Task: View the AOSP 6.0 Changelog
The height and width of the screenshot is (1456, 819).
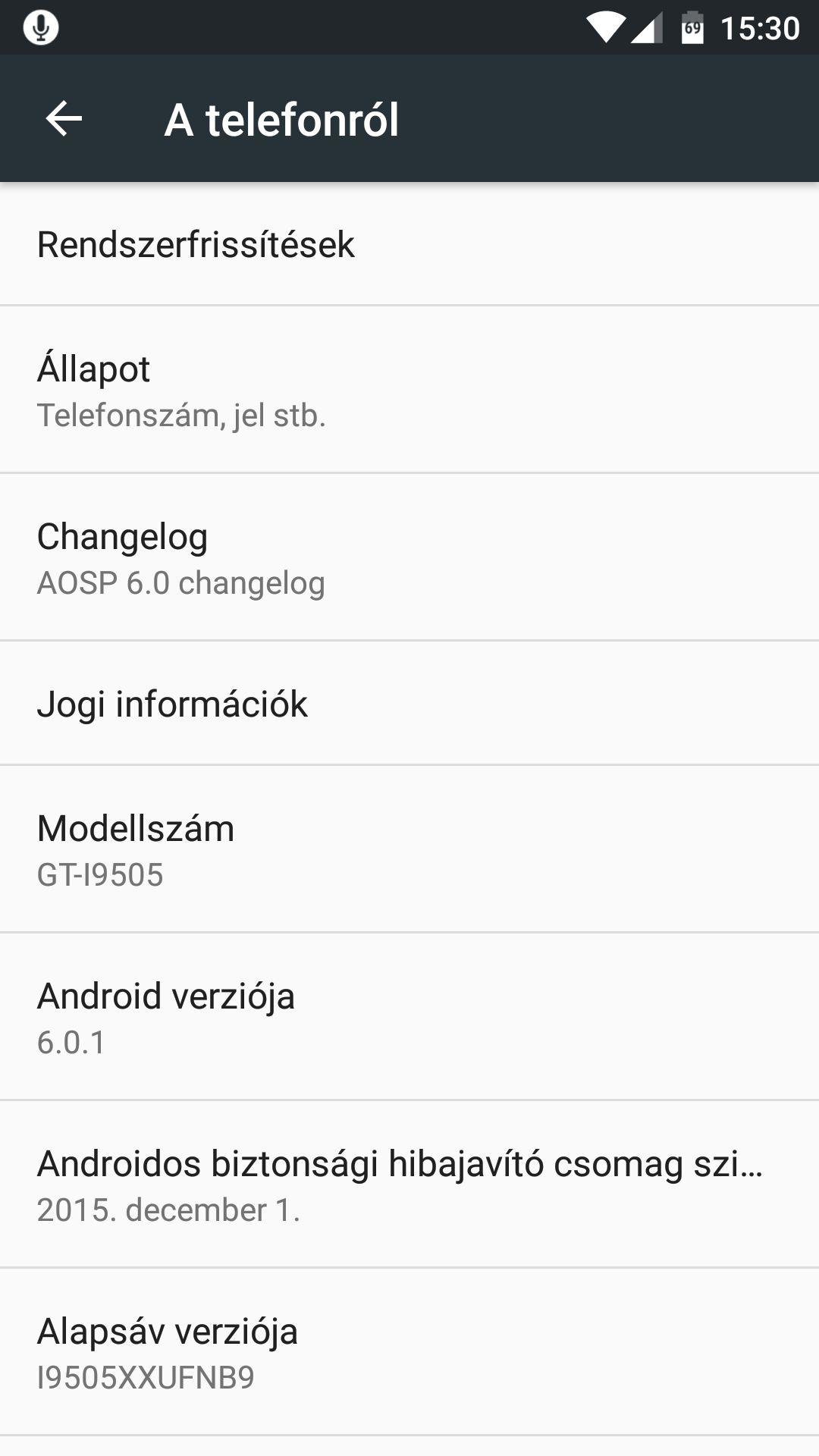Action: coord(409,557)
